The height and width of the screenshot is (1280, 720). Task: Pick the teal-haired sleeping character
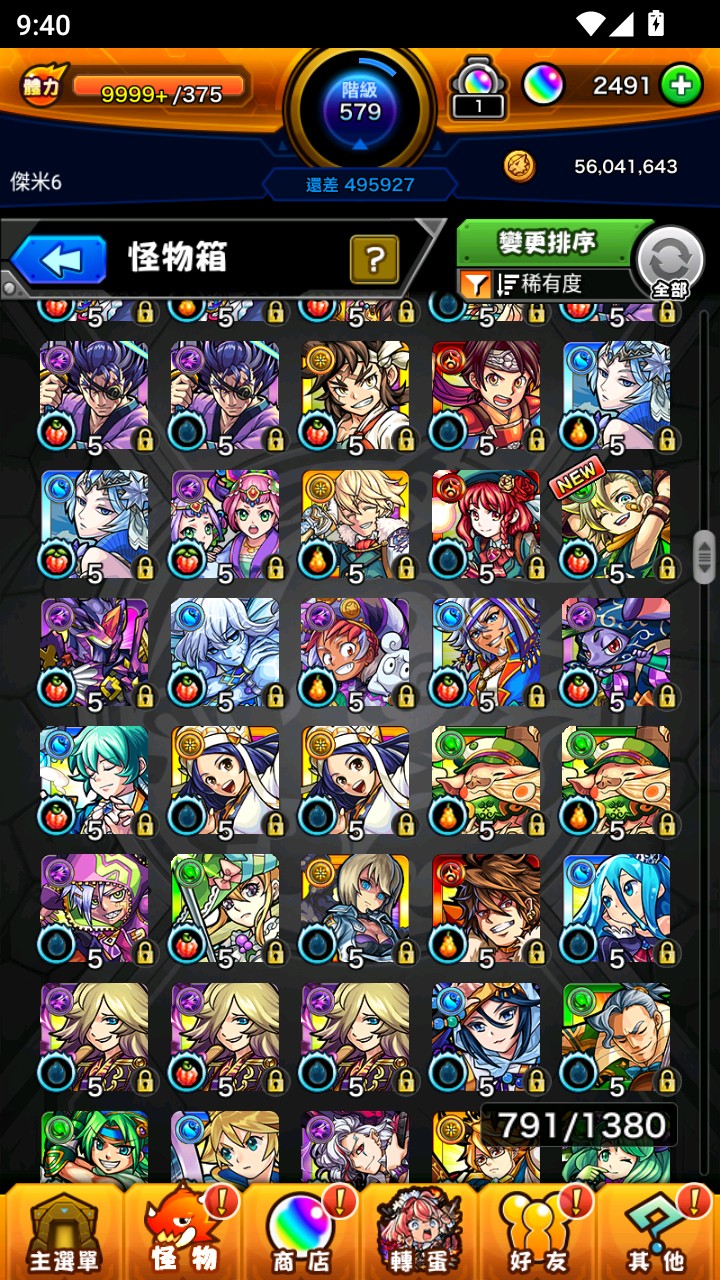point(94,780)
